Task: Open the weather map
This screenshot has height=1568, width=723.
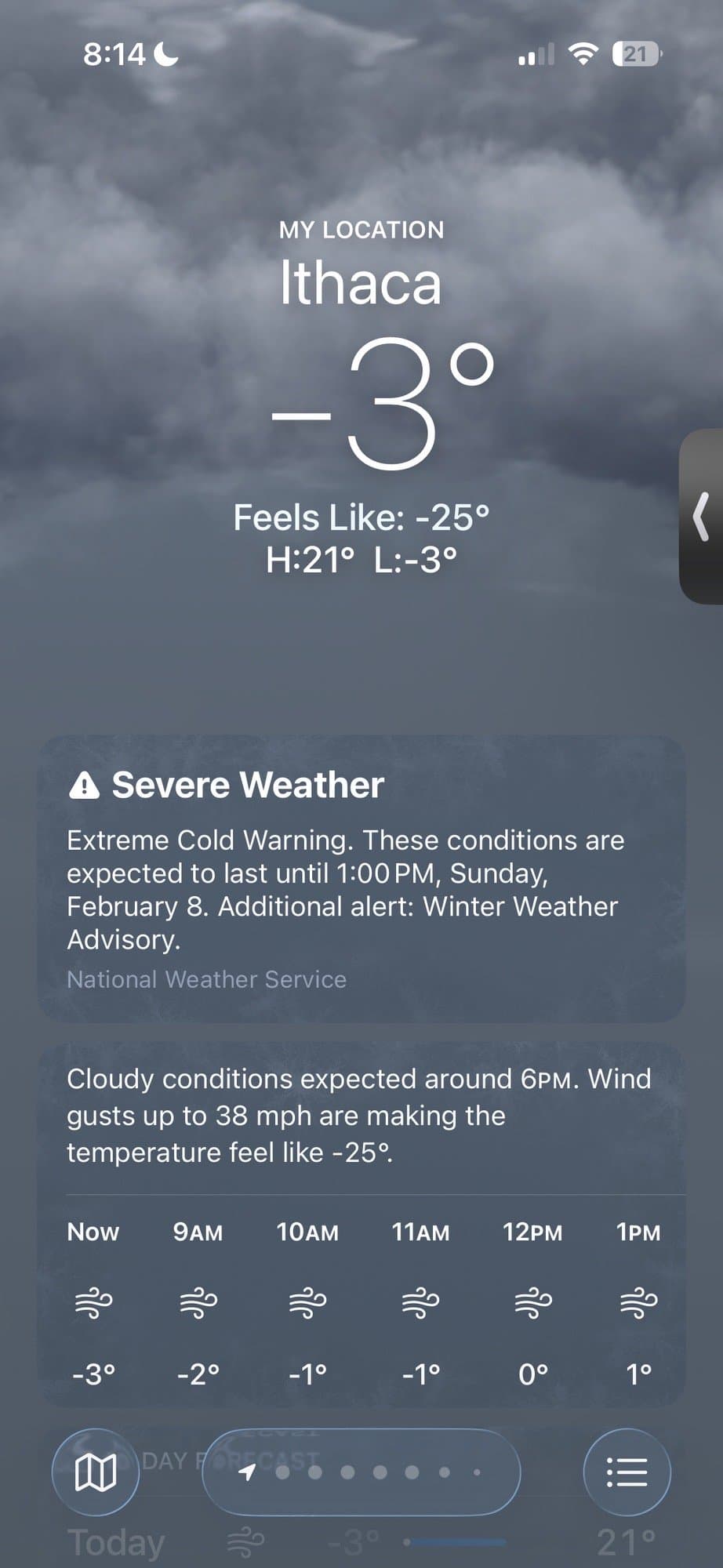Action: coord(96,1472)
